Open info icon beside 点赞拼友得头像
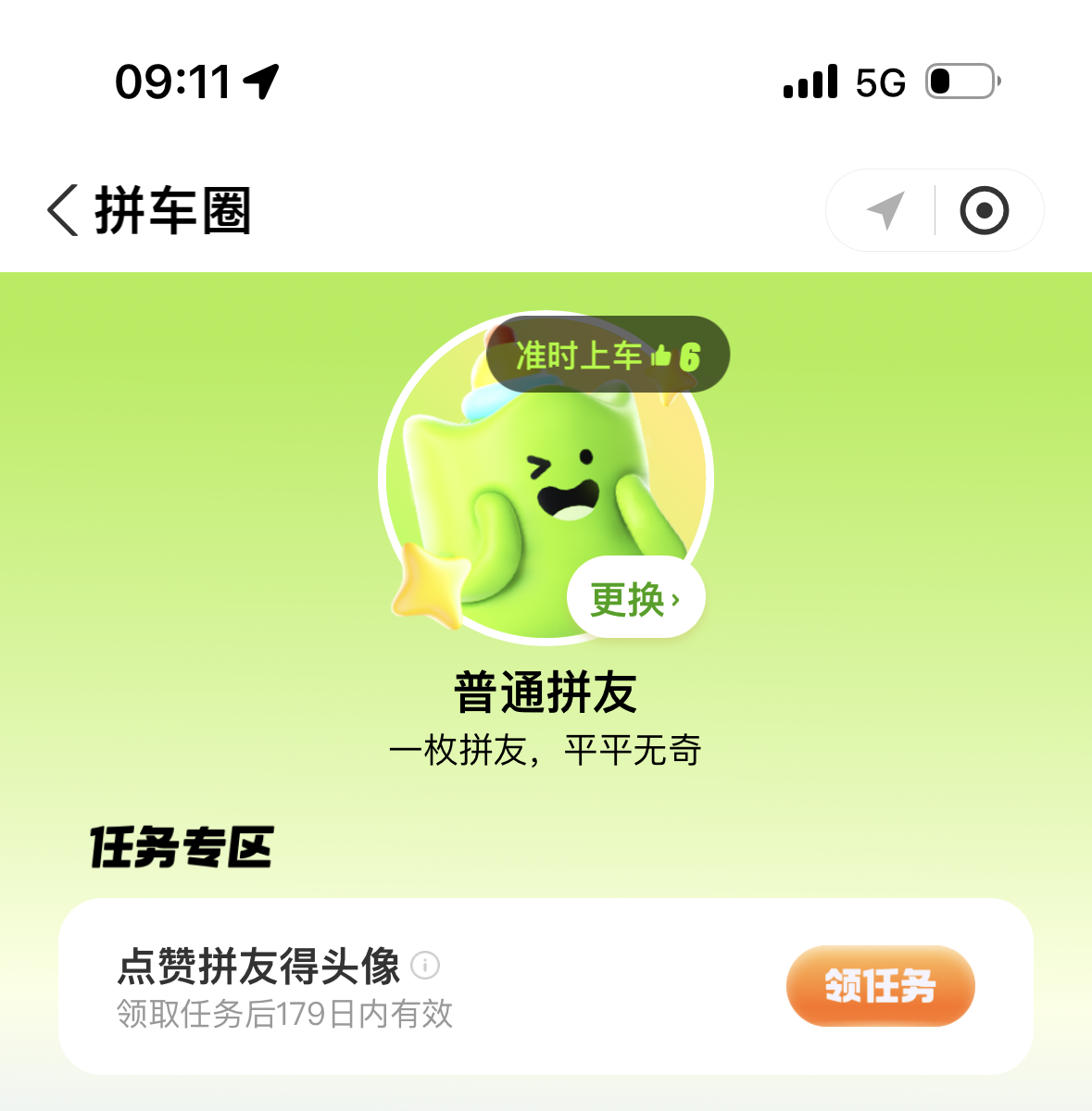Screen dimensions: 1092x1111 (x=425, y=966)
